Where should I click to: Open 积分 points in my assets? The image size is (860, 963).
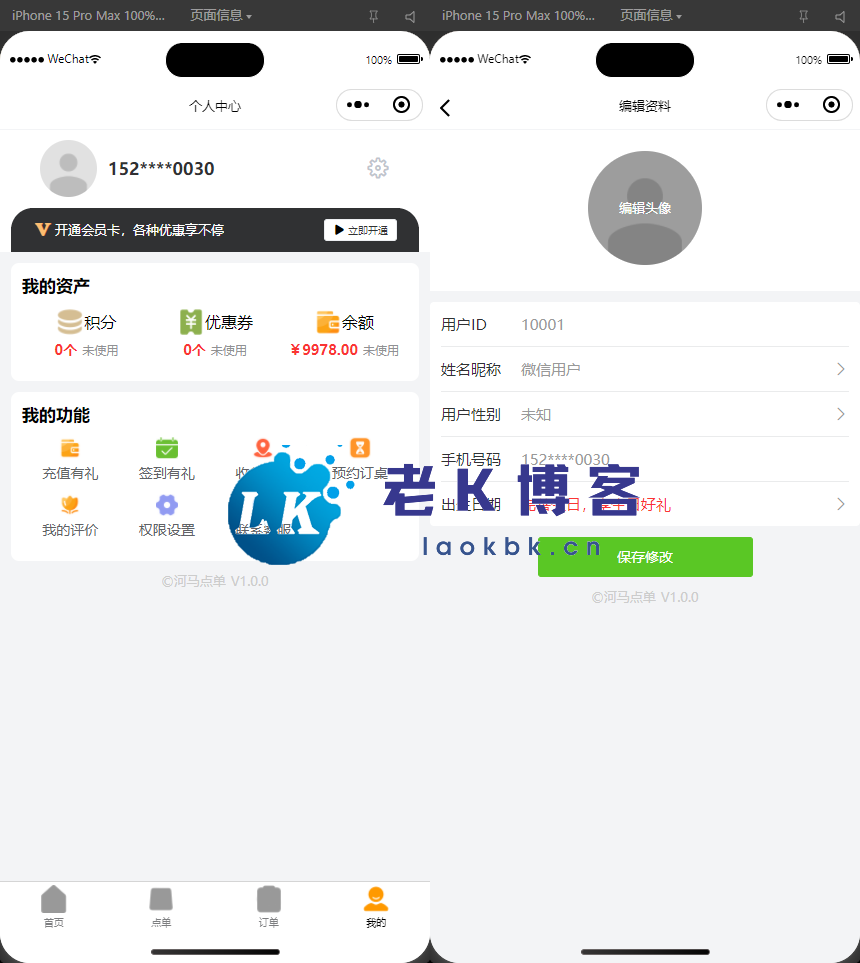click(x=86, y=334)
